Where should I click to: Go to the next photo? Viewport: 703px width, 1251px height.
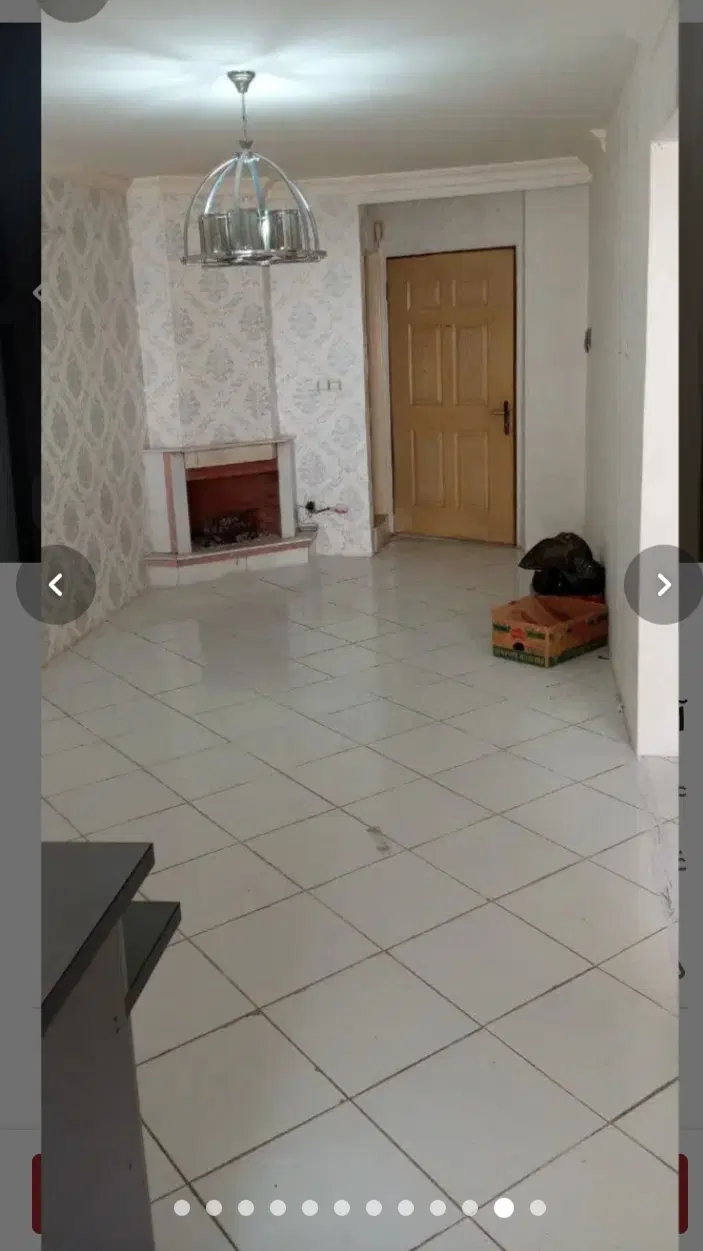pos(663,585)
